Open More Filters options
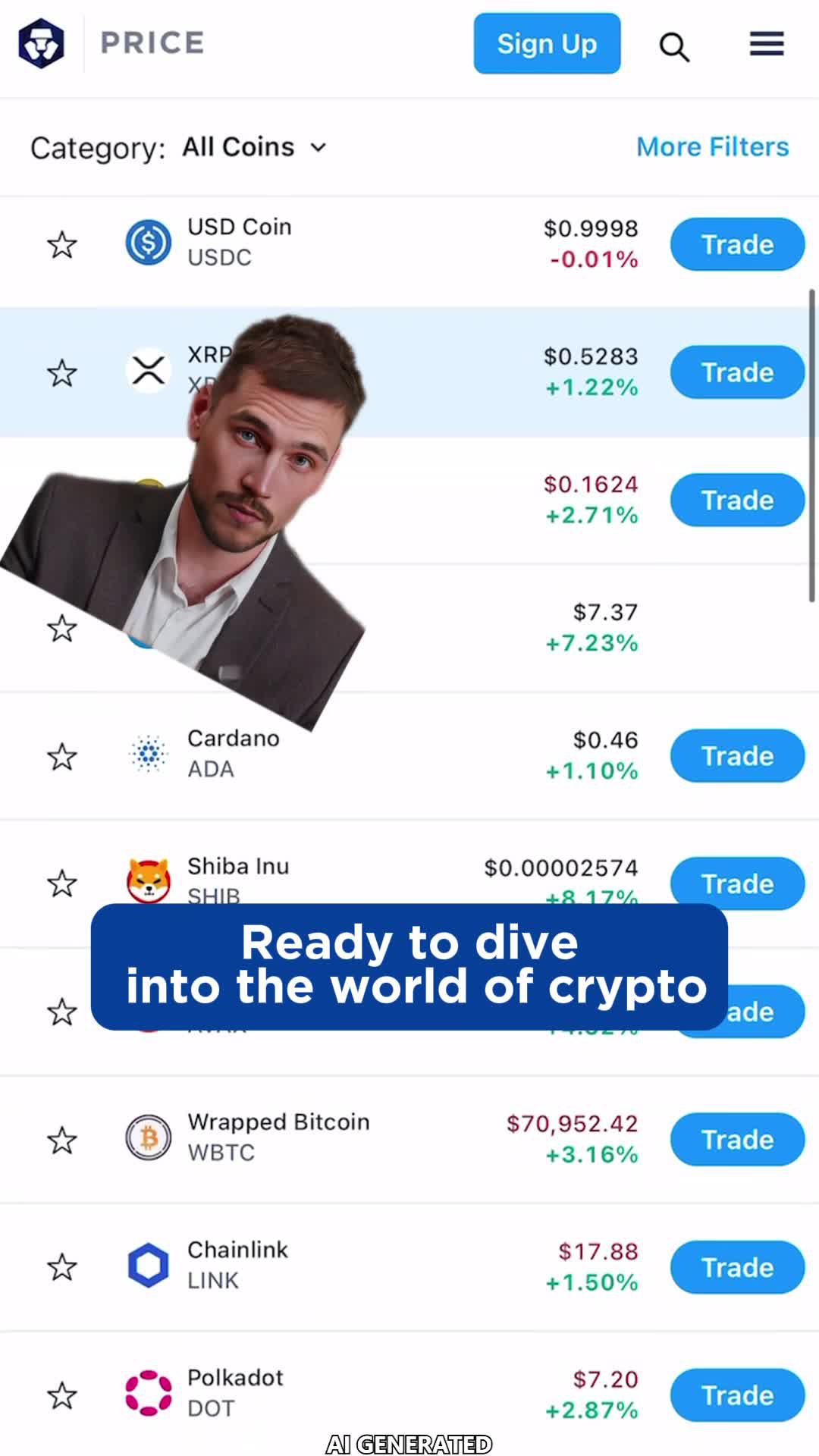Screen dimensions: 819x1456 pyautogui.click(x=711, y=146)
